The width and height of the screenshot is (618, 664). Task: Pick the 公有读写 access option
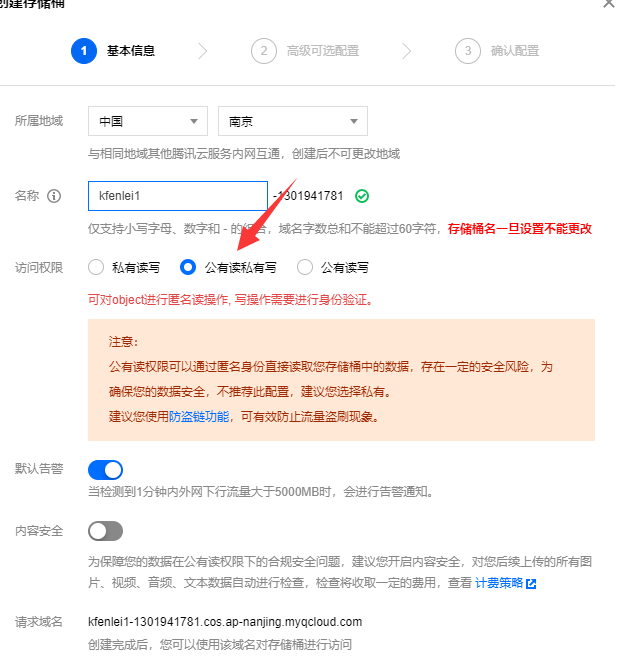pos(303,267)
